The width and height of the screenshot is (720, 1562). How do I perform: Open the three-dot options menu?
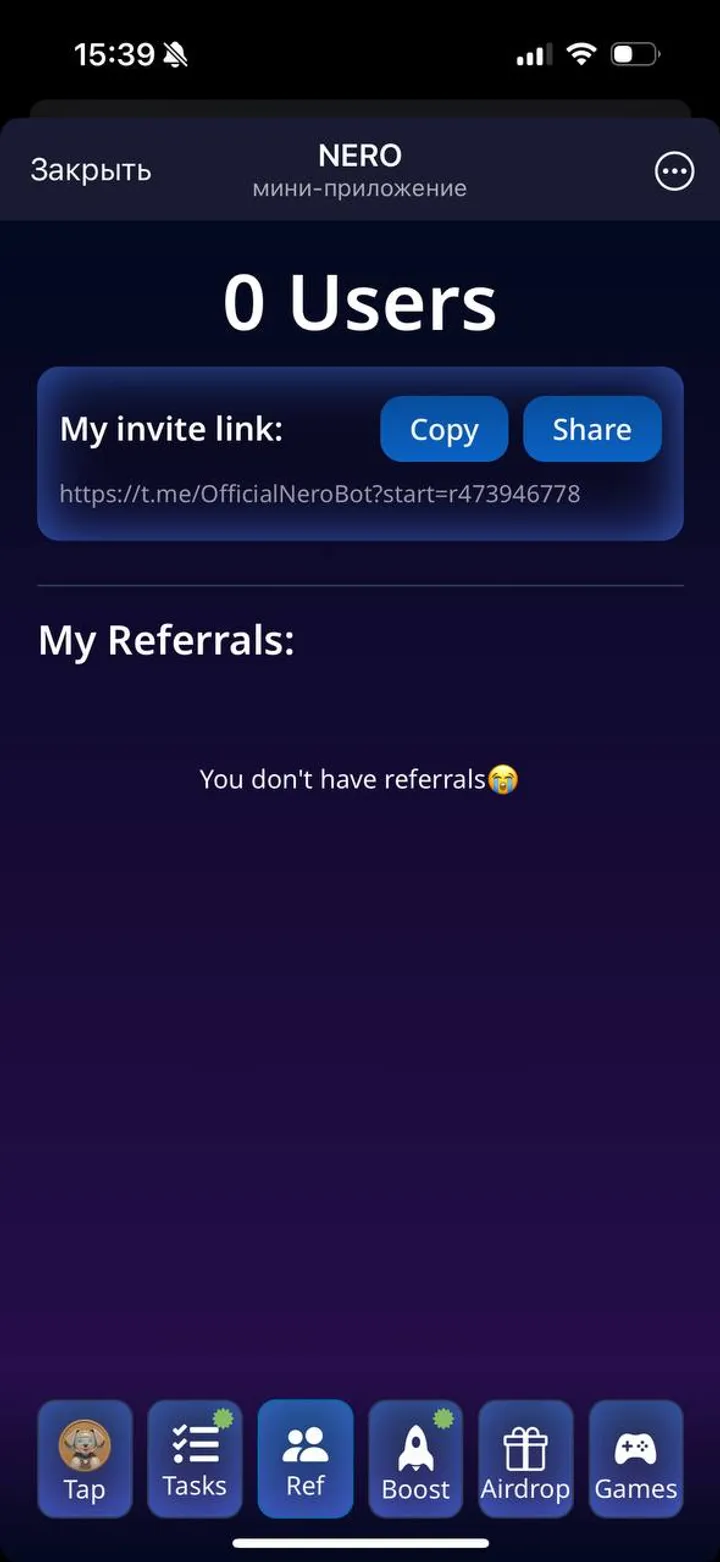[x=674, y=171]
